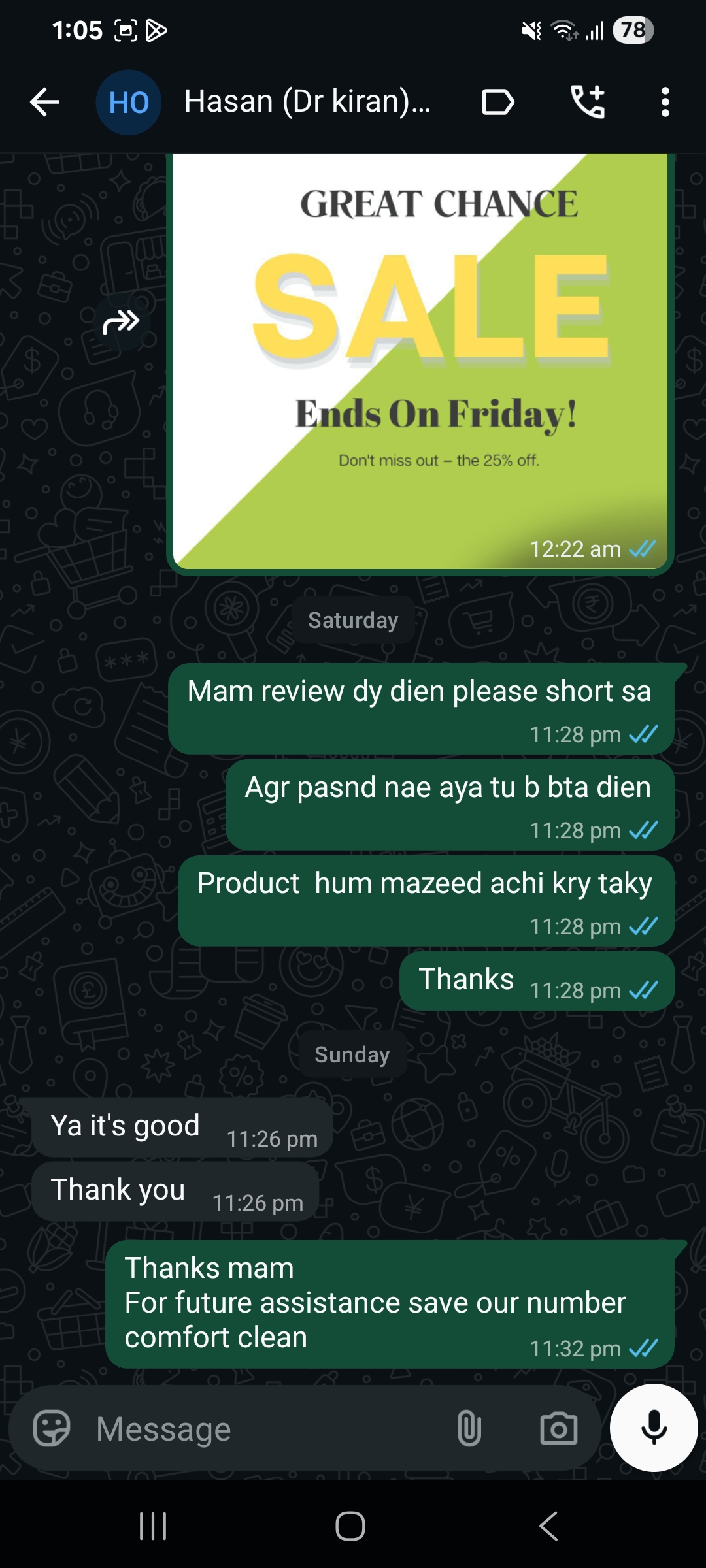The height and width of the screenshot is (1568, 706).
Task: Start a call with this contact
Action: point(588,102)
